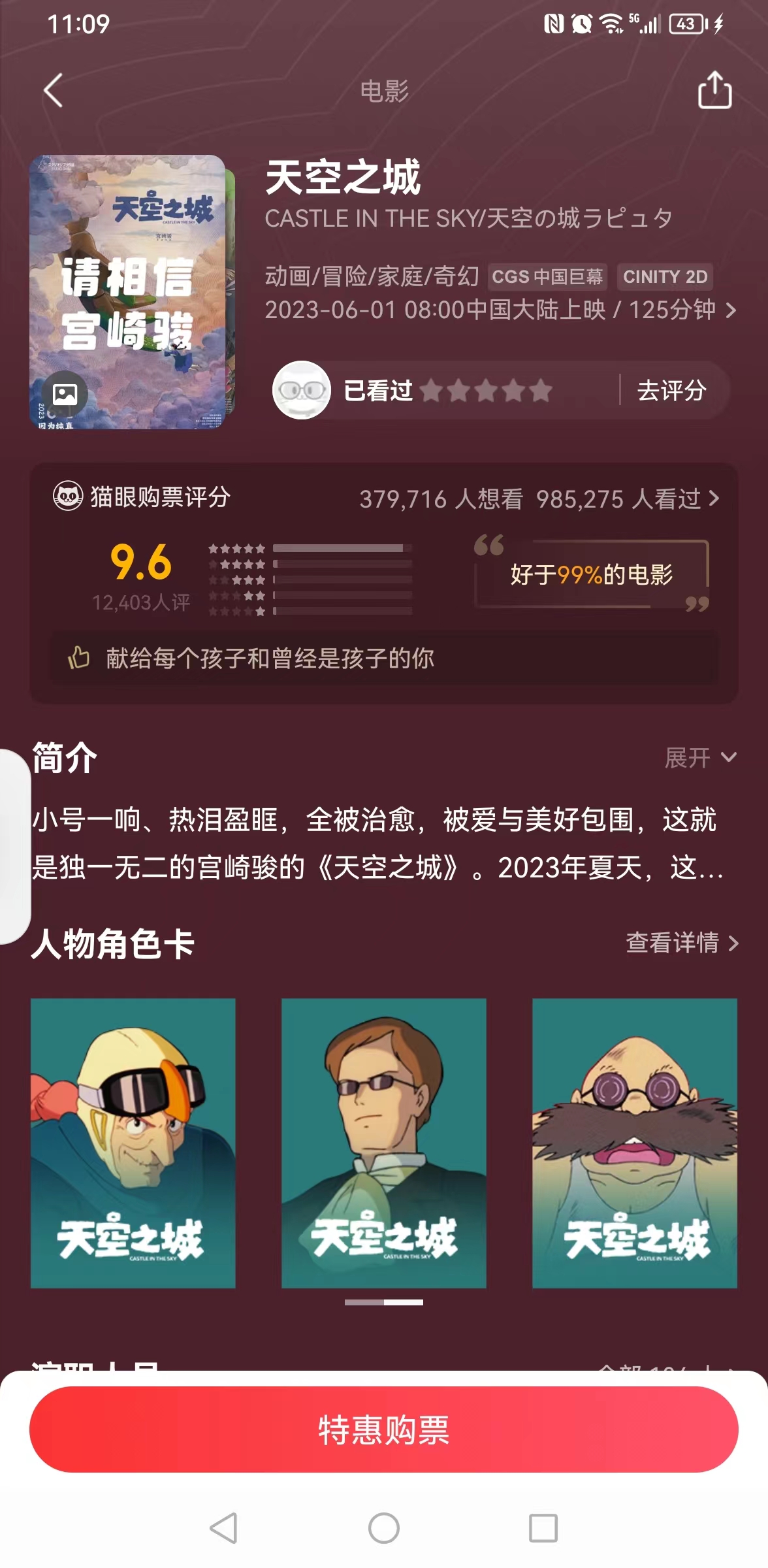Toggle the 已看过 watched status
The image size is (768, 1568).
(377, 390)
